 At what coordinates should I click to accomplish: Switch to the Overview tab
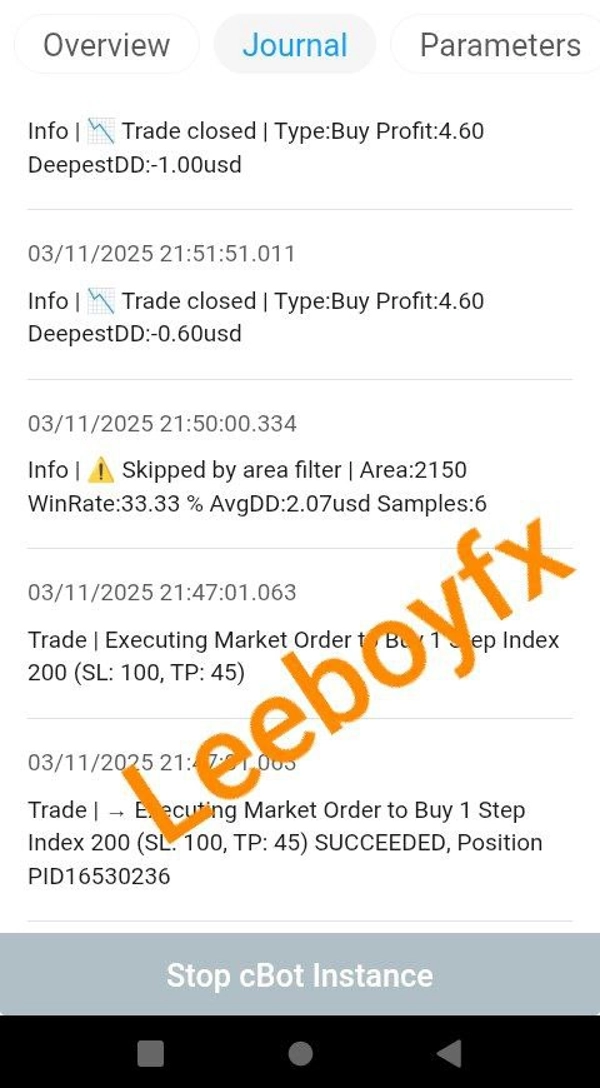coord(107,45)
